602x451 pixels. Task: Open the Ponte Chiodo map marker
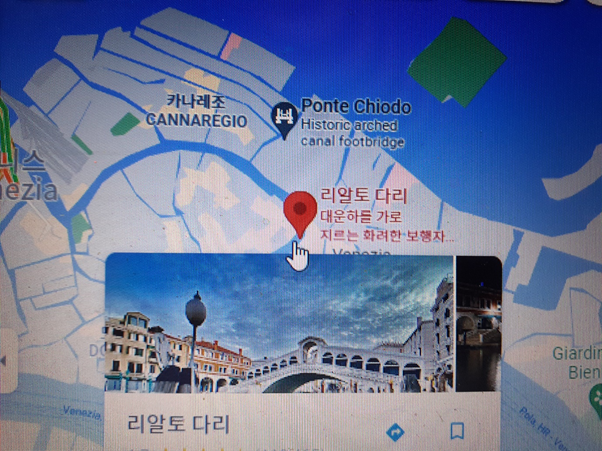(x=286, y=117)
